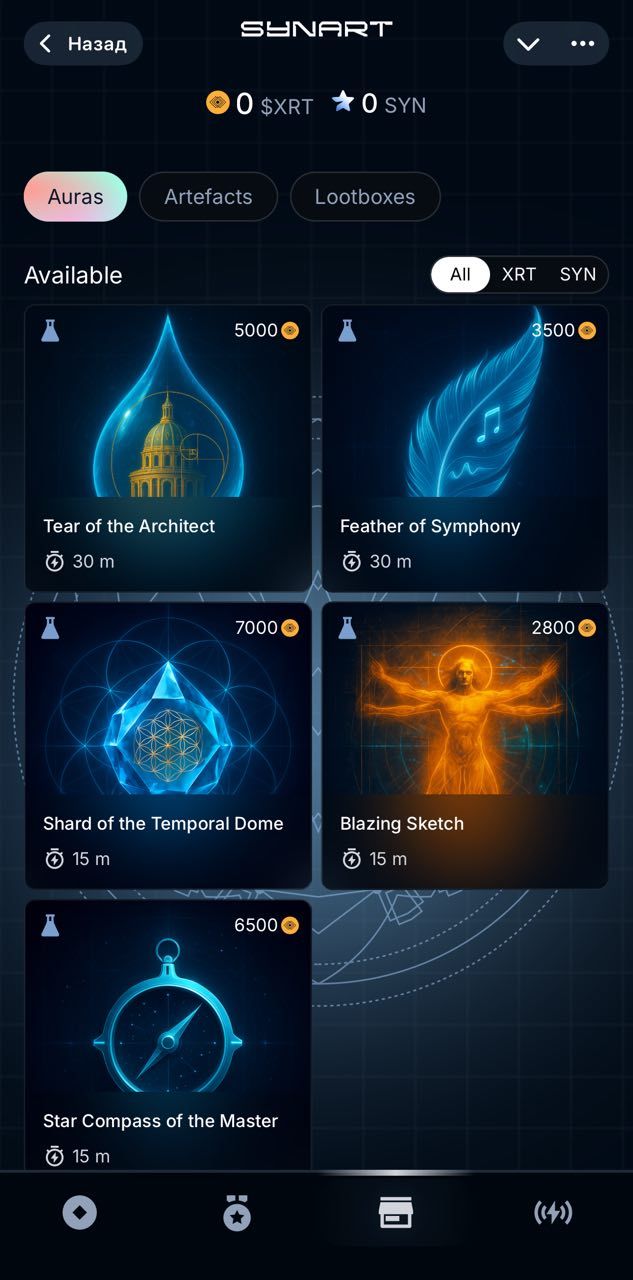Open the Feather of Symphony card
This screenshot has height=1280, width=633.
point(465,447)
